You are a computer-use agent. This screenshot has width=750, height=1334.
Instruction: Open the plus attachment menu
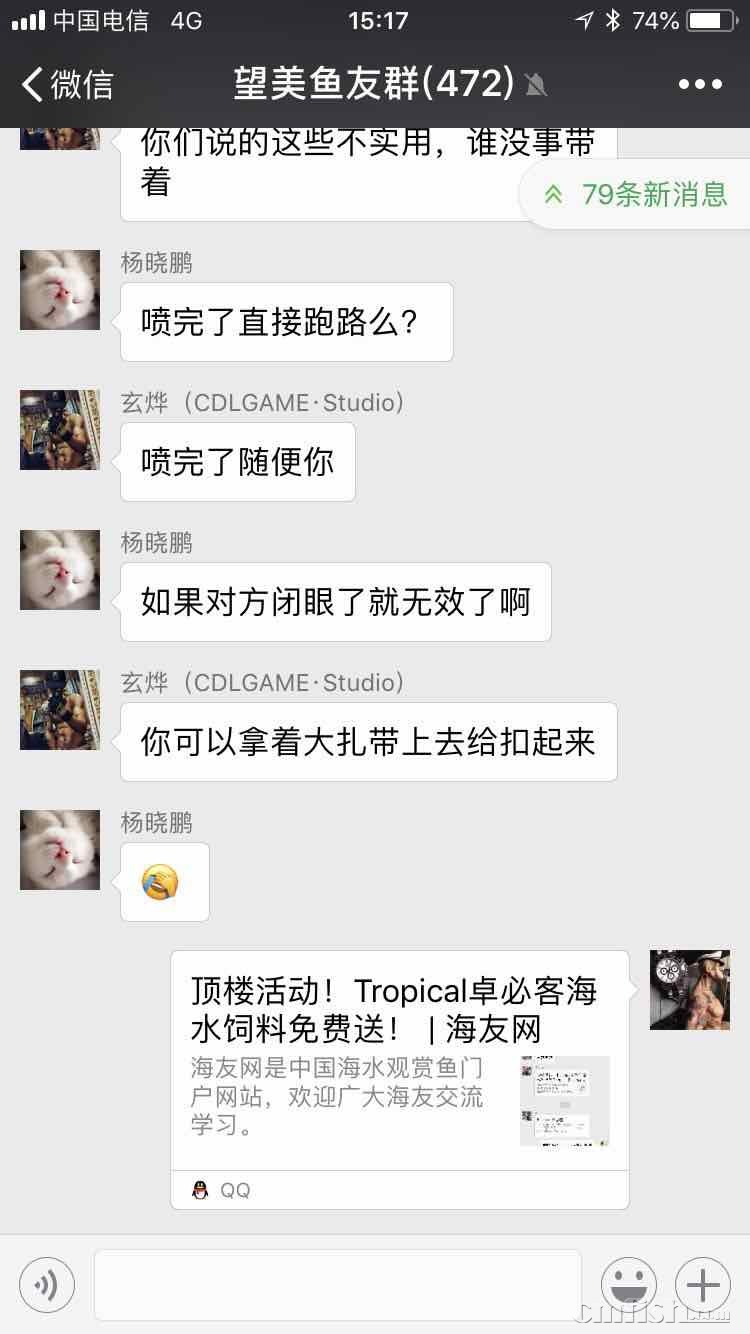coord(702,1284)
